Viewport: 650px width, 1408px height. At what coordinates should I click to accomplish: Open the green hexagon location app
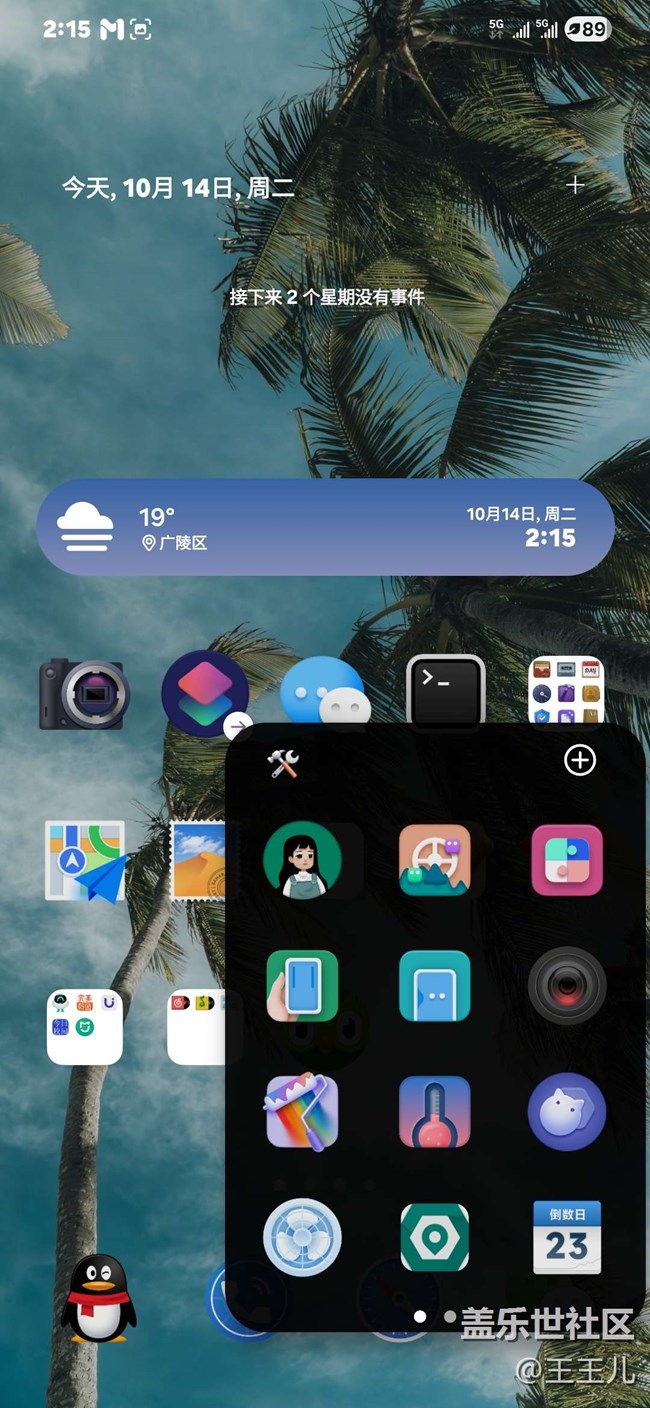(435, 1237)
